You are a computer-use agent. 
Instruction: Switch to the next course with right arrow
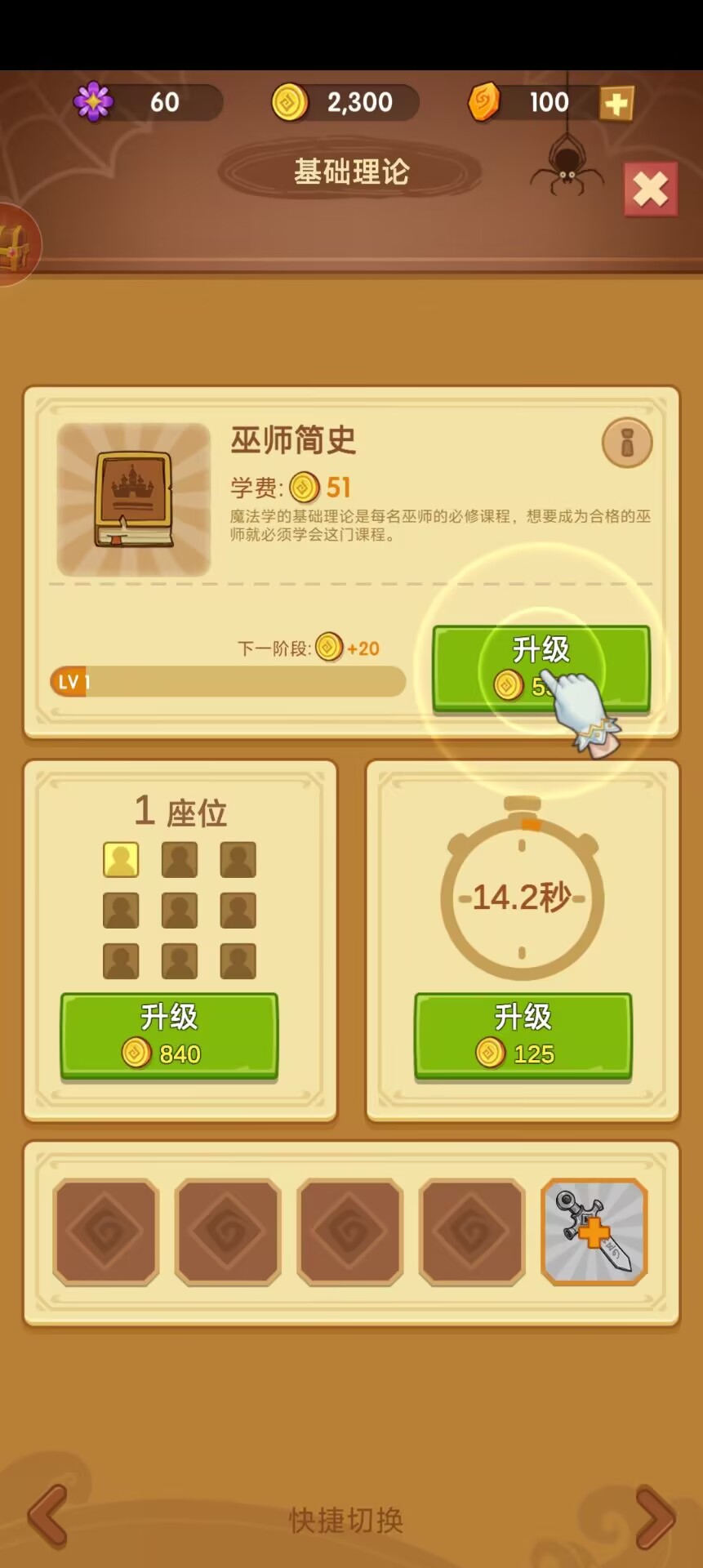tap(655, 1517)
